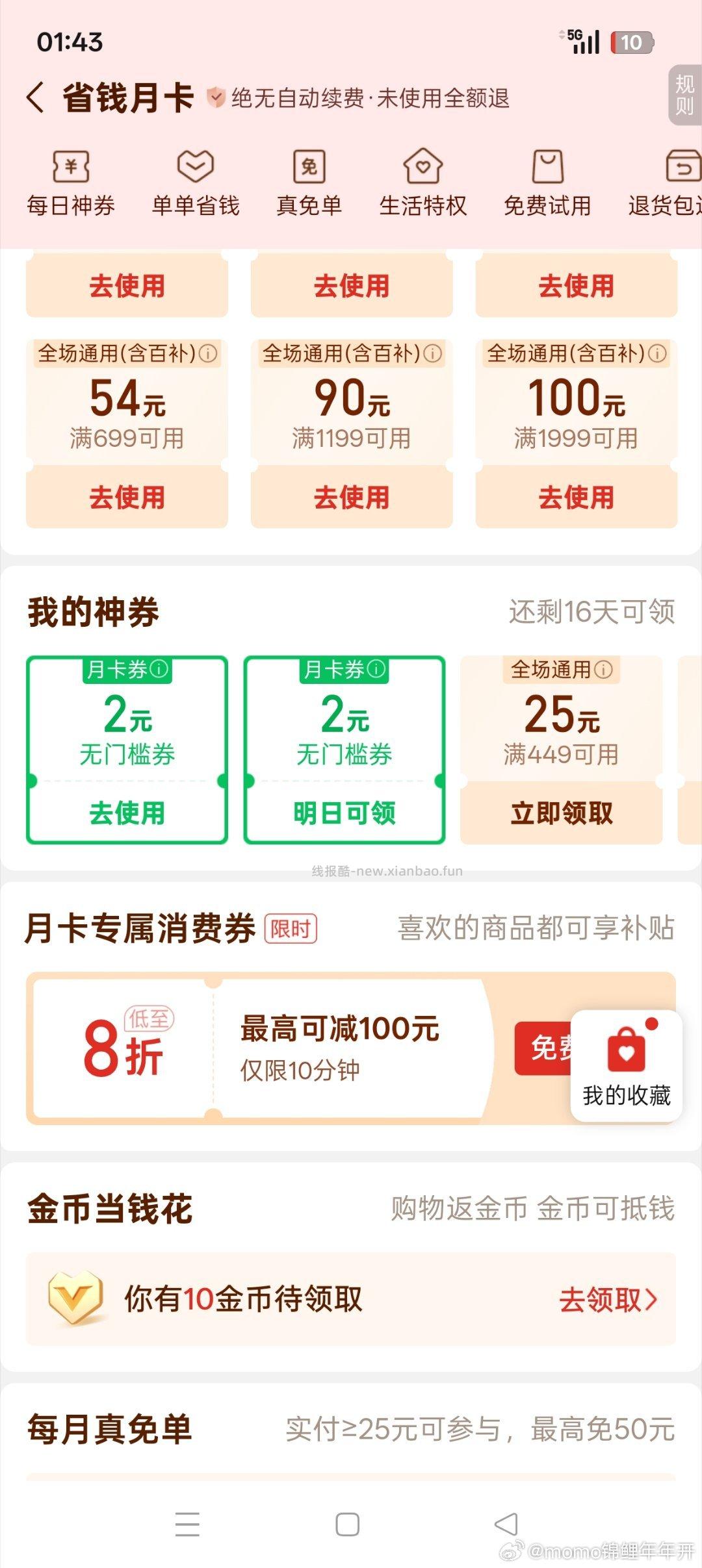Claim the 25元 coupon with 立即领取

pyautogui.click(x=562, y=811)
